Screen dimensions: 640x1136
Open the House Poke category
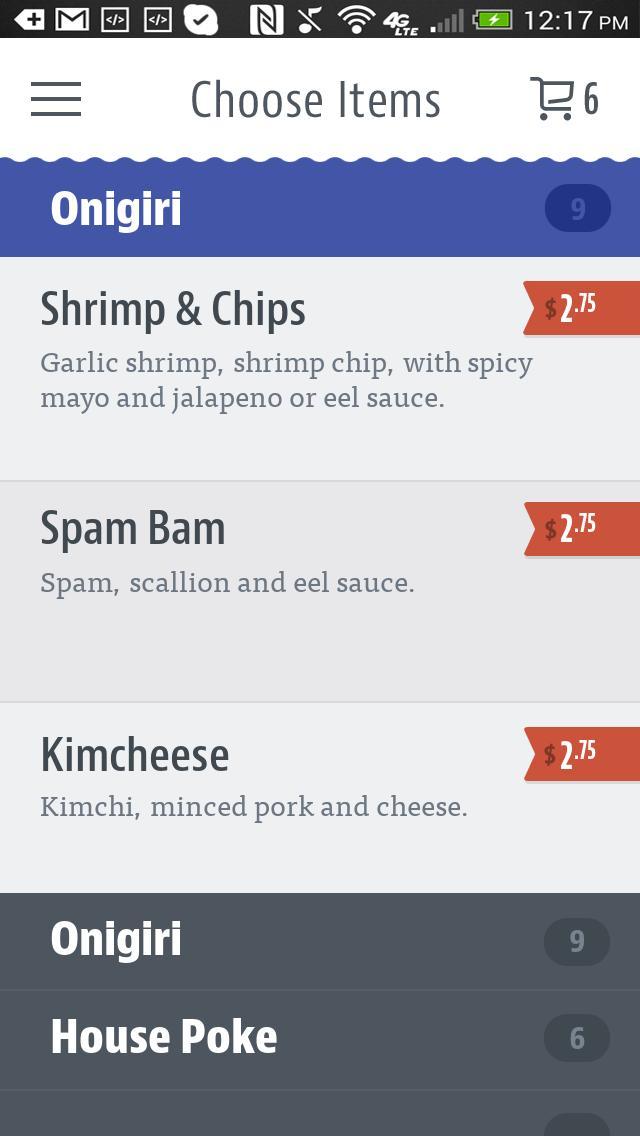[320, 1039]
